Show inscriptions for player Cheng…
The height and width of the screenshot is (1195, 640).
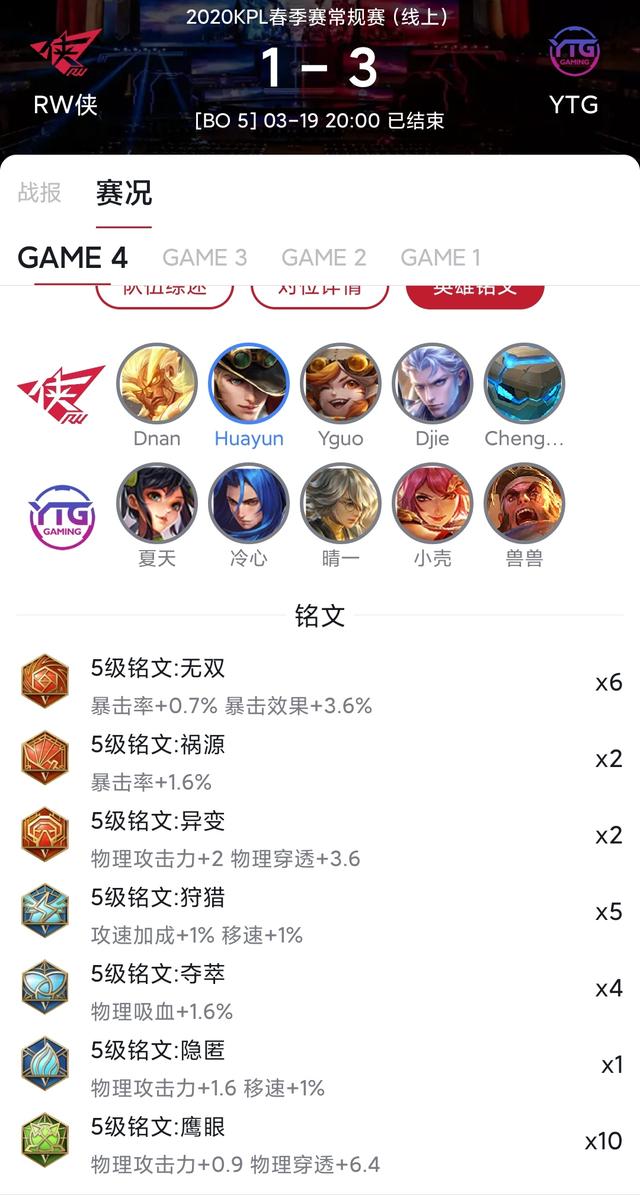point(524,384)
